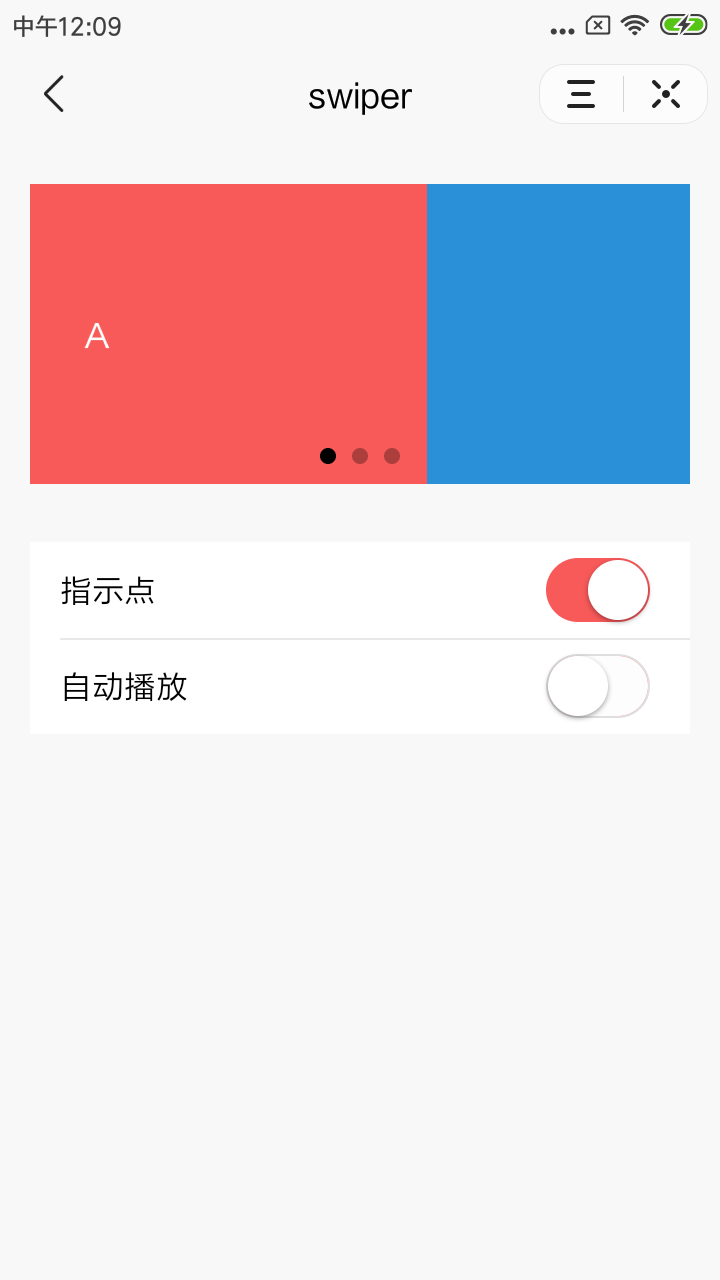720x1280 pixels.
Task: Tap the red slide labeled A
Action: pos(228,334)
